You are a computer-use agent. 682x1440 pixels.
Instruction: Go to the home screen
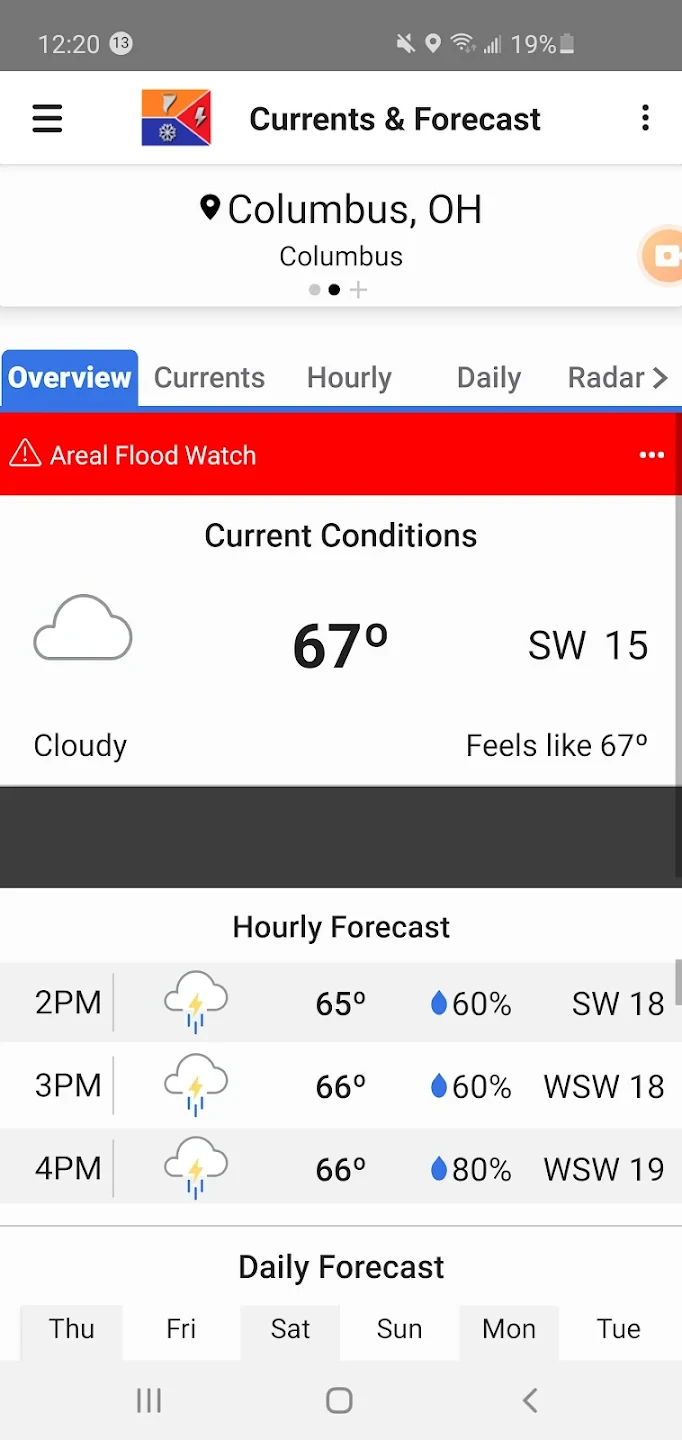tap(339, 1401)
